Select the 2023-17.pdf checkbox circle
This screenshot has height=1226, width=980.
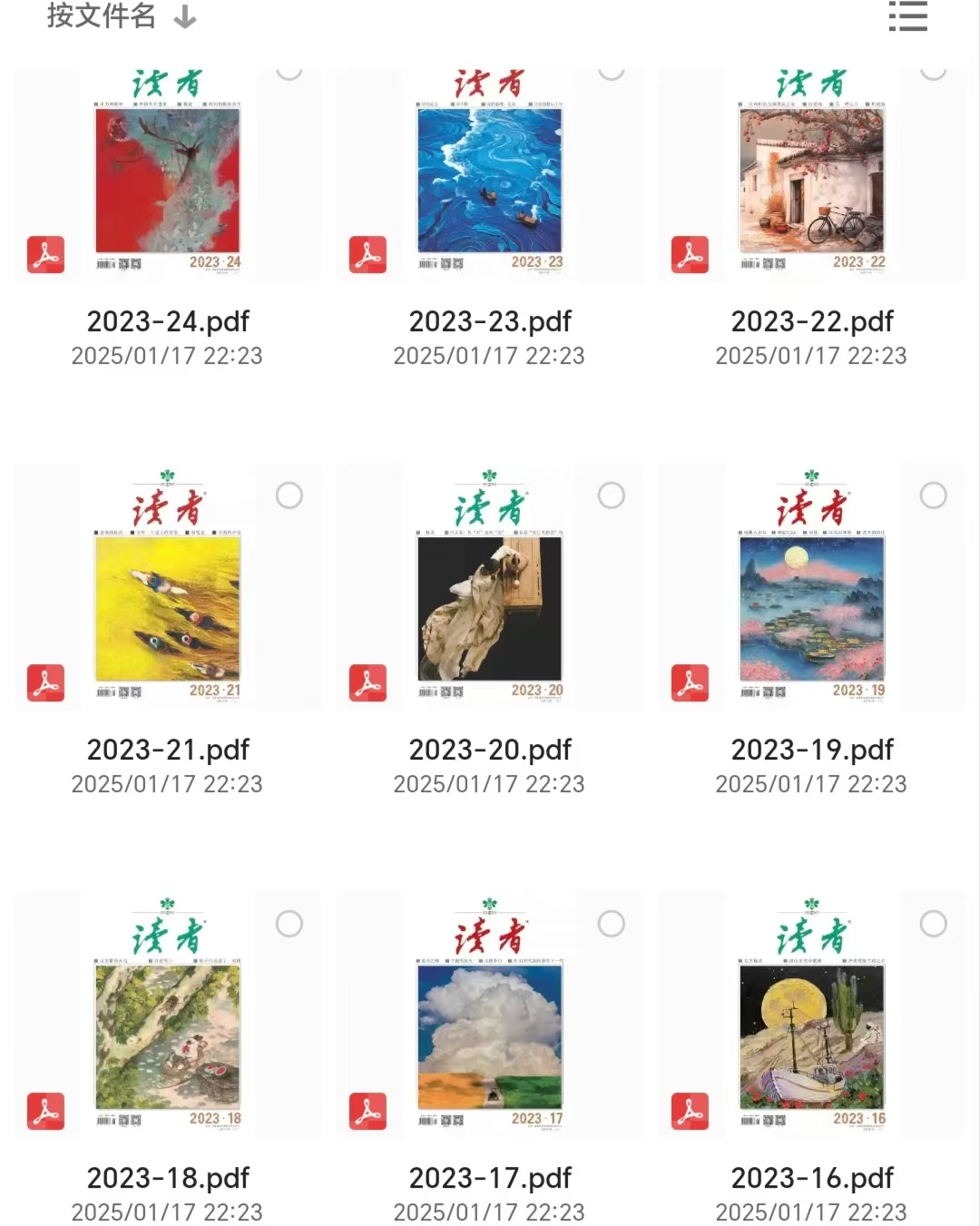[x=612, y=924]
